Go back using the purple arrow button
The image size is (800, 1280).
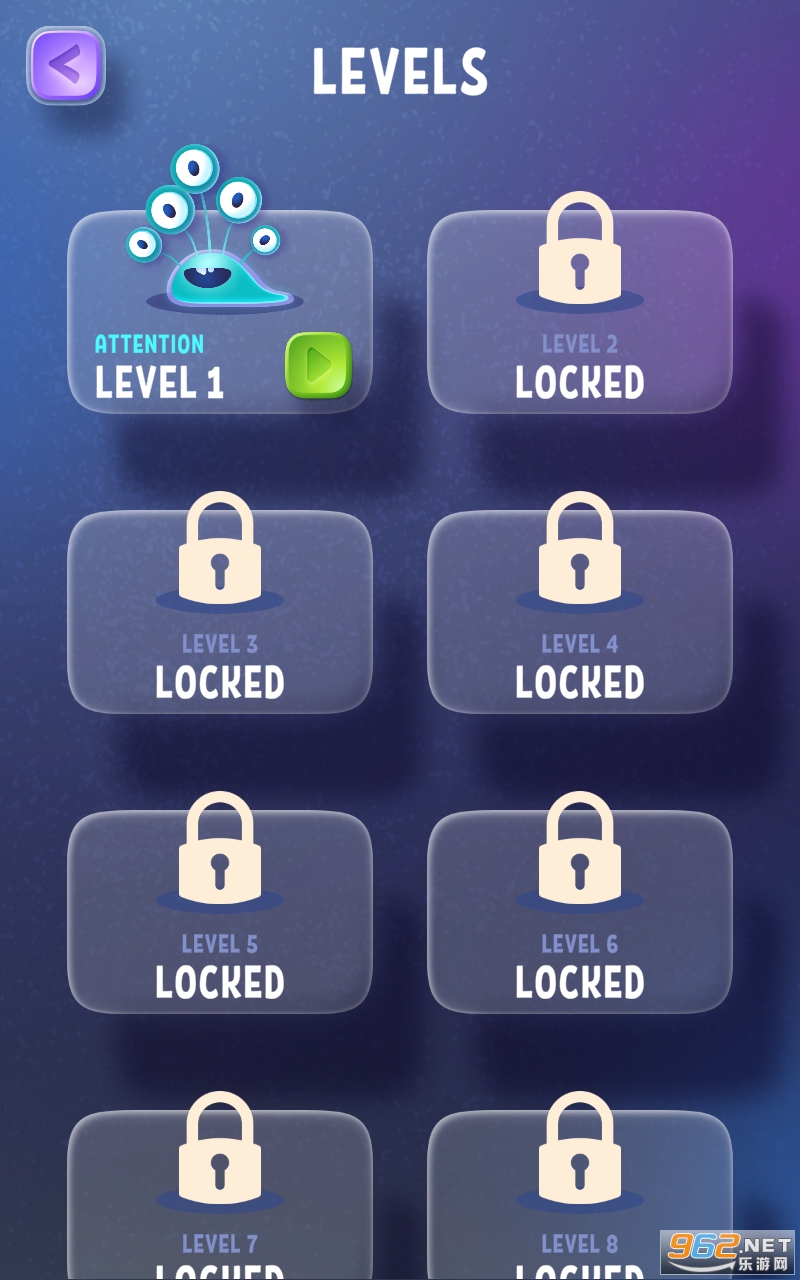point(66,66)
